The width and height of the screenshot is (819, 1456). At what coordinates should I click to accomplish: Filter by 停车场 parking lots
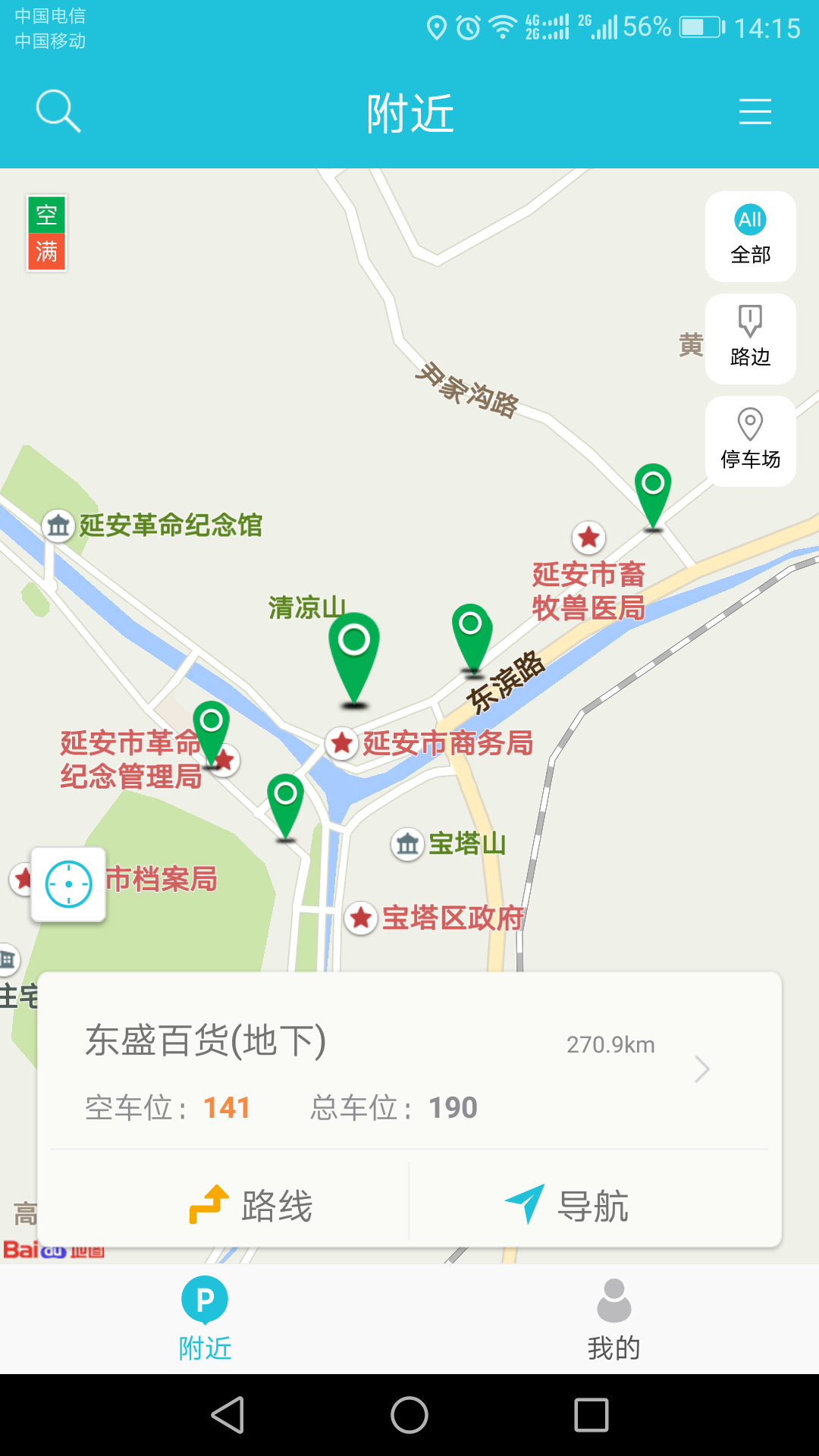(750, 441)
